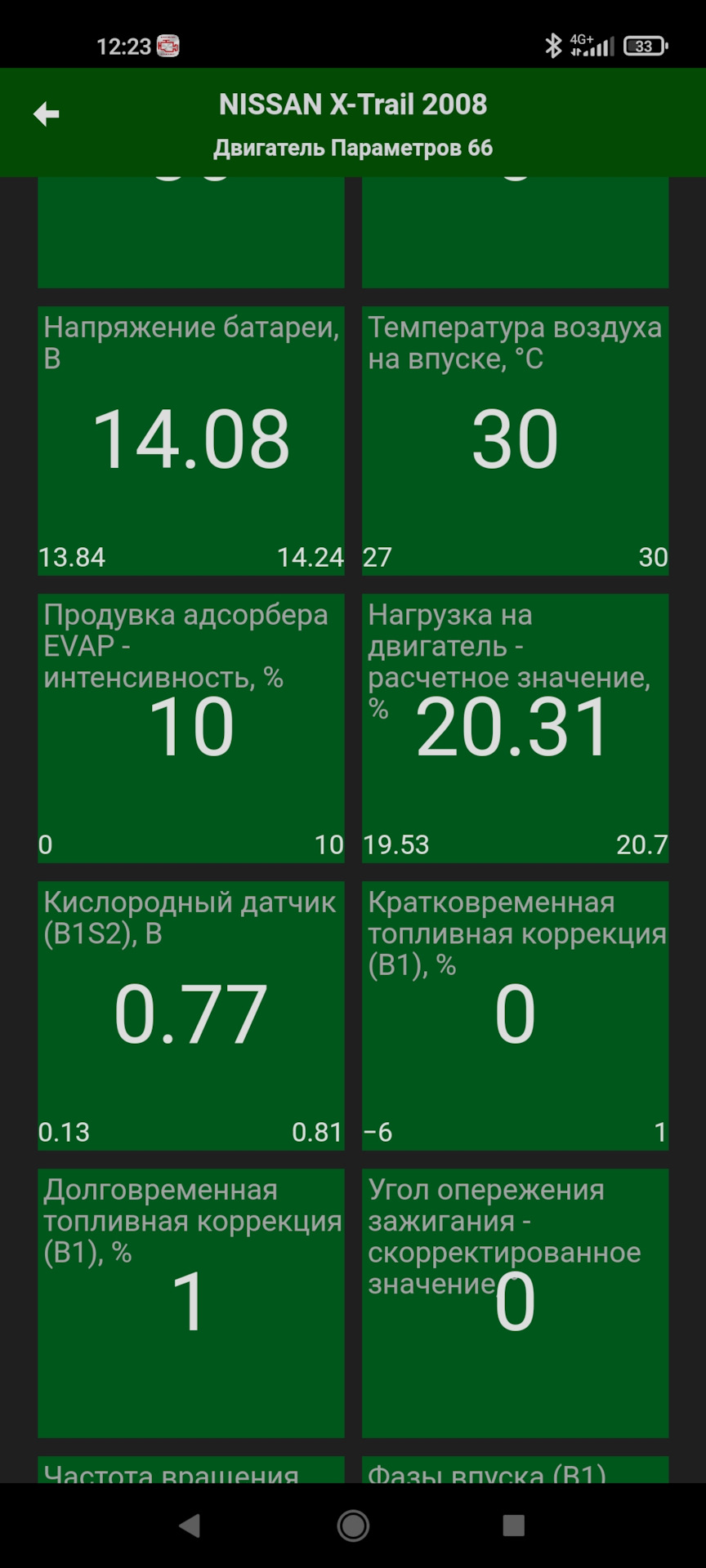Image resolution: width=706 pixels, height=1568 pixels.
Task: Open the Нагрузка на двигатель tile
Action: [x=515, y=728]
